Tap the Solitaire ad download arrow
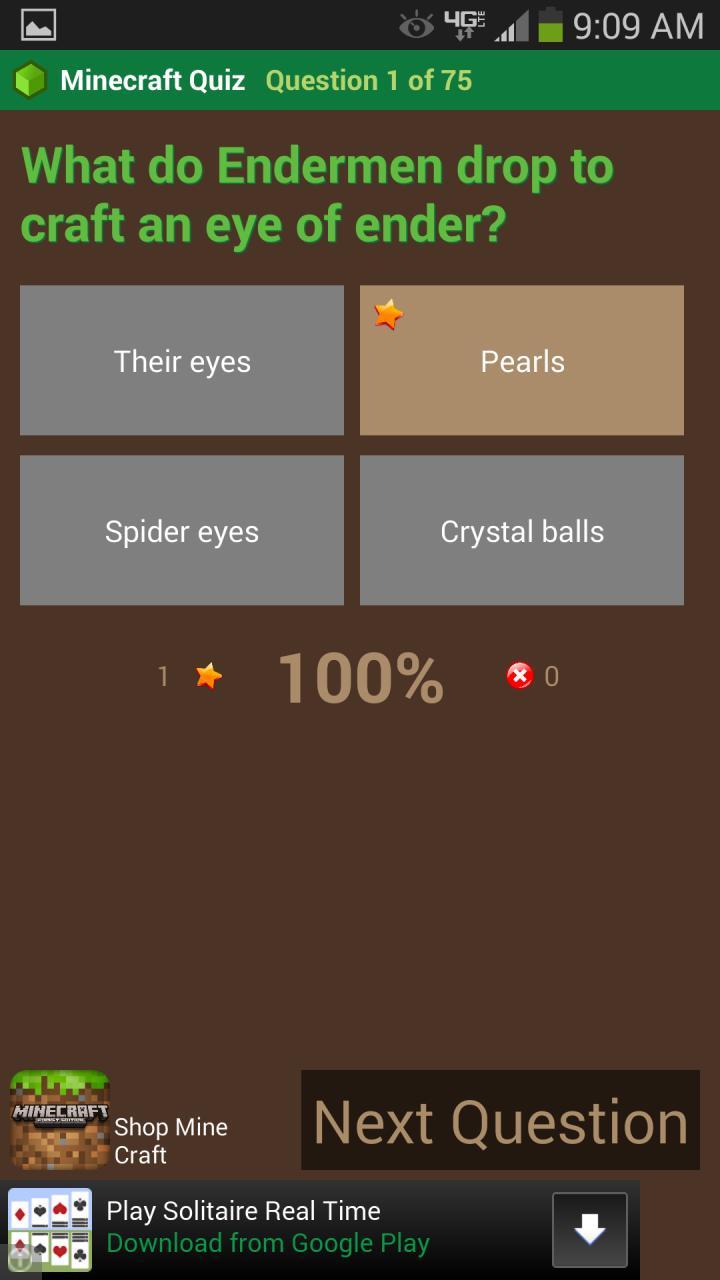Image resolution: width=720 pixels, height=1280 pixels. coord(590,1230)
